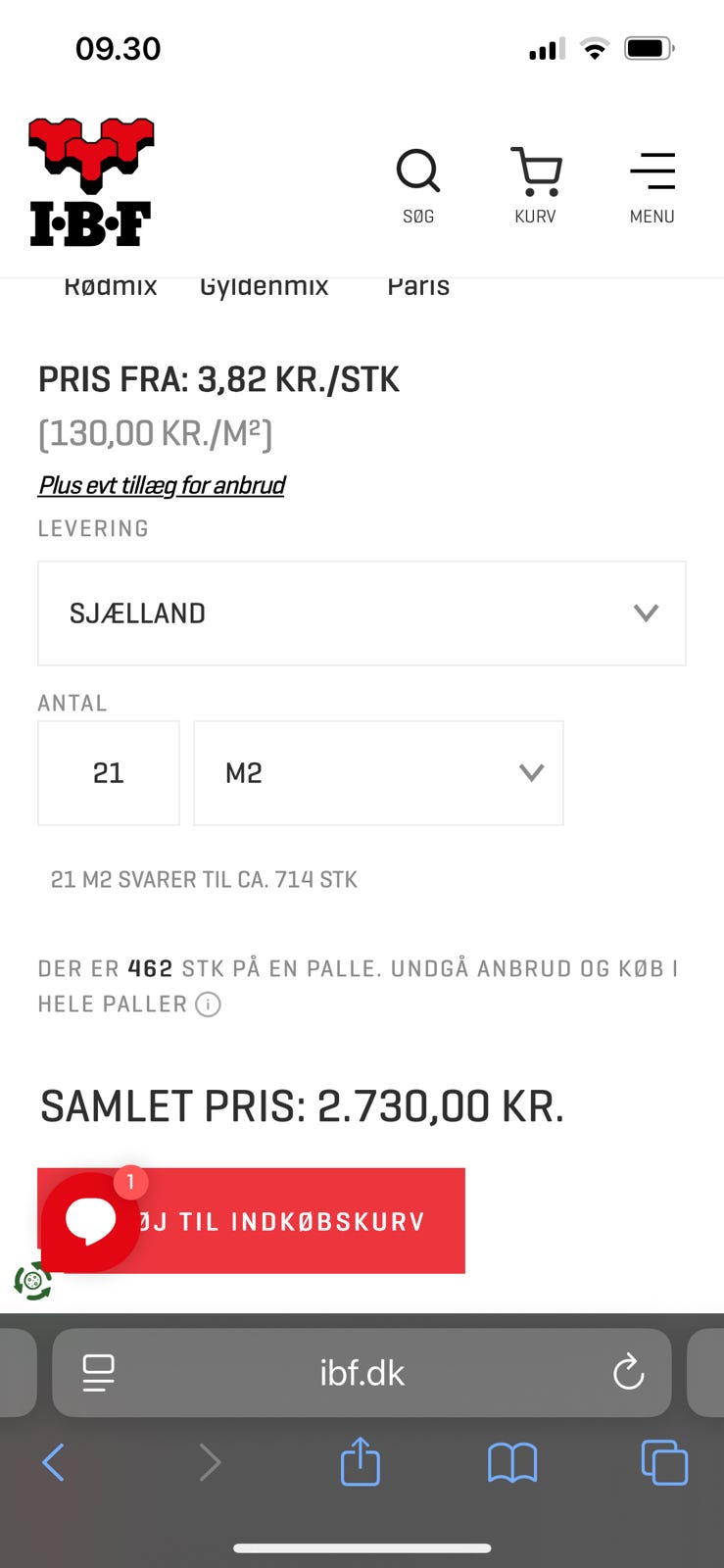
Task: Select the Gyldenmix tab
Action: (264, 286)
